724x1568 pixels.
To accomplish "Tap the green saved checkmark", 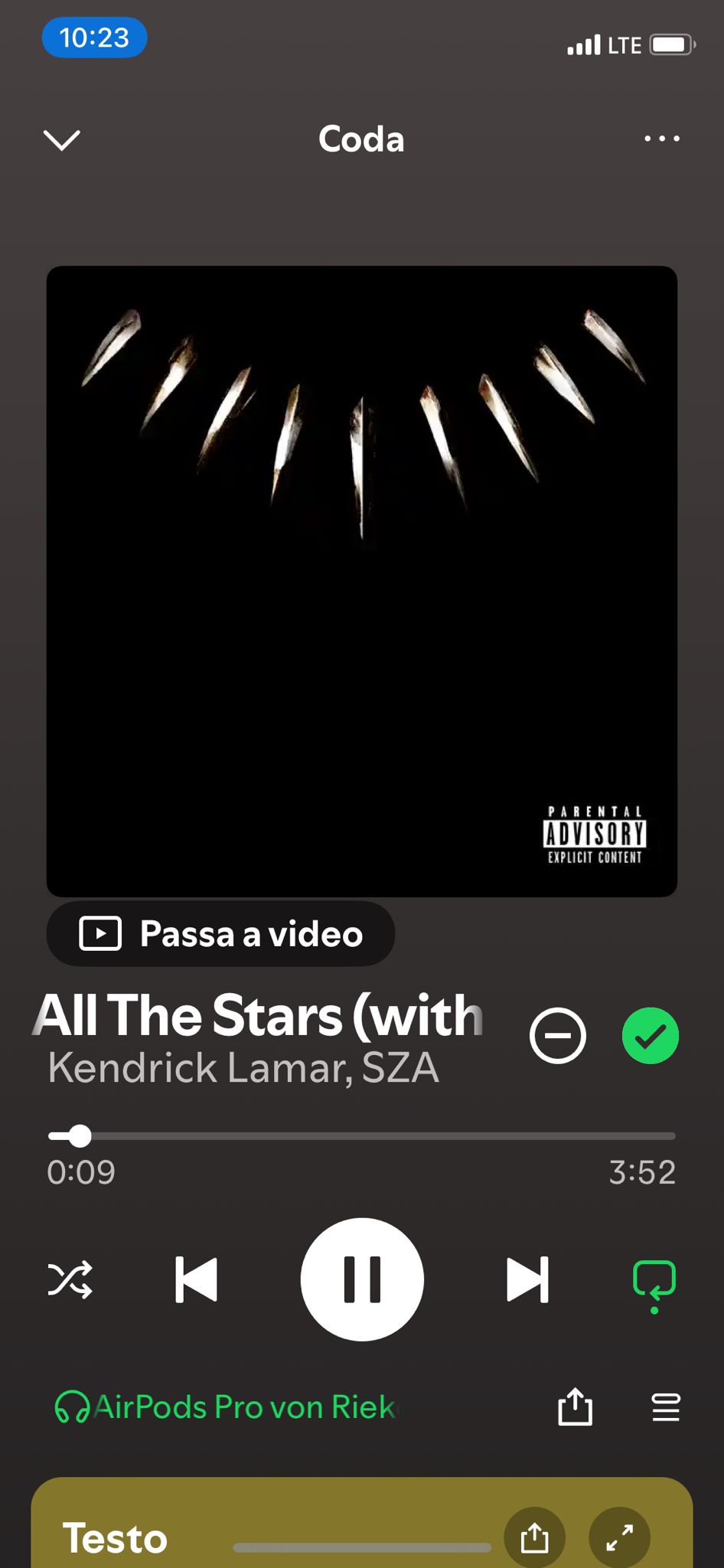I will tap(651, 1035).
